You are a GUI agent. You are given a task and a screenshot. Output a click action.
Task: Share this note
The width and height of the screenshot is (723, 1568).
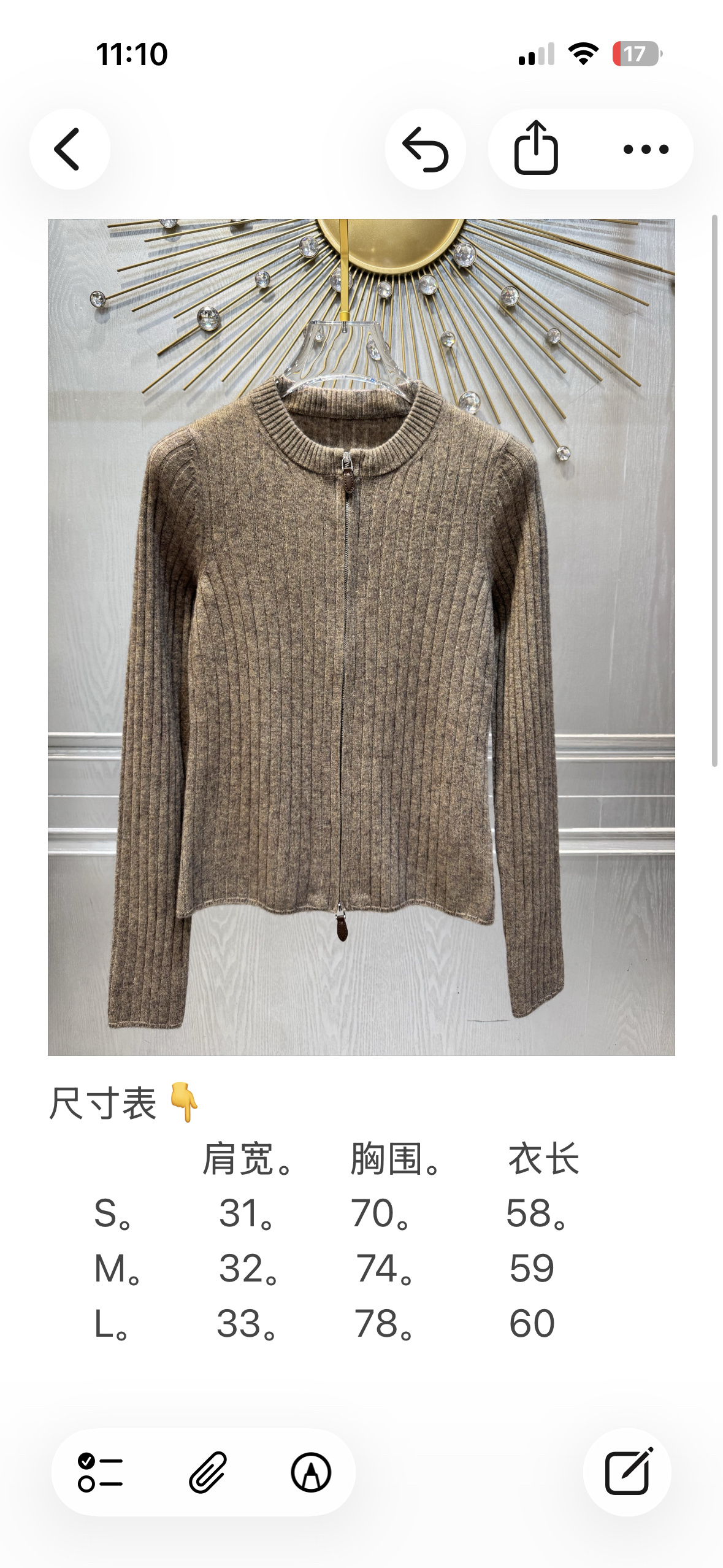coord(536,149)
